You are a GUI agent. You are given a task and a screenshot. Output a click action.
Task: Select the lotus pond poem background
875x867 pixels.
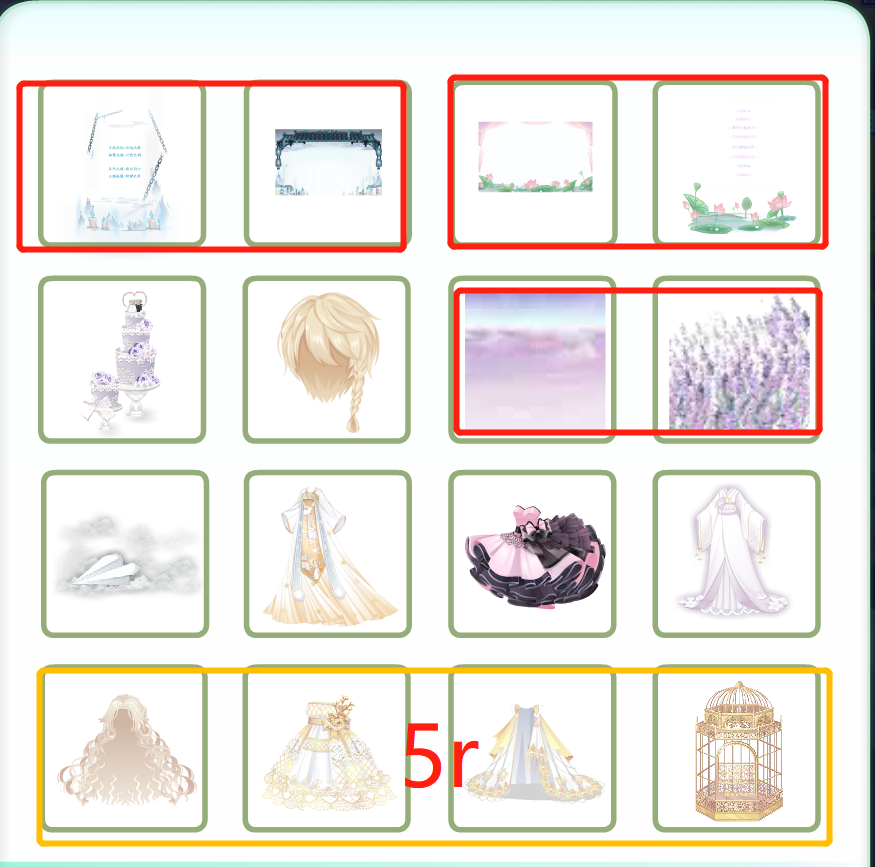737,163
